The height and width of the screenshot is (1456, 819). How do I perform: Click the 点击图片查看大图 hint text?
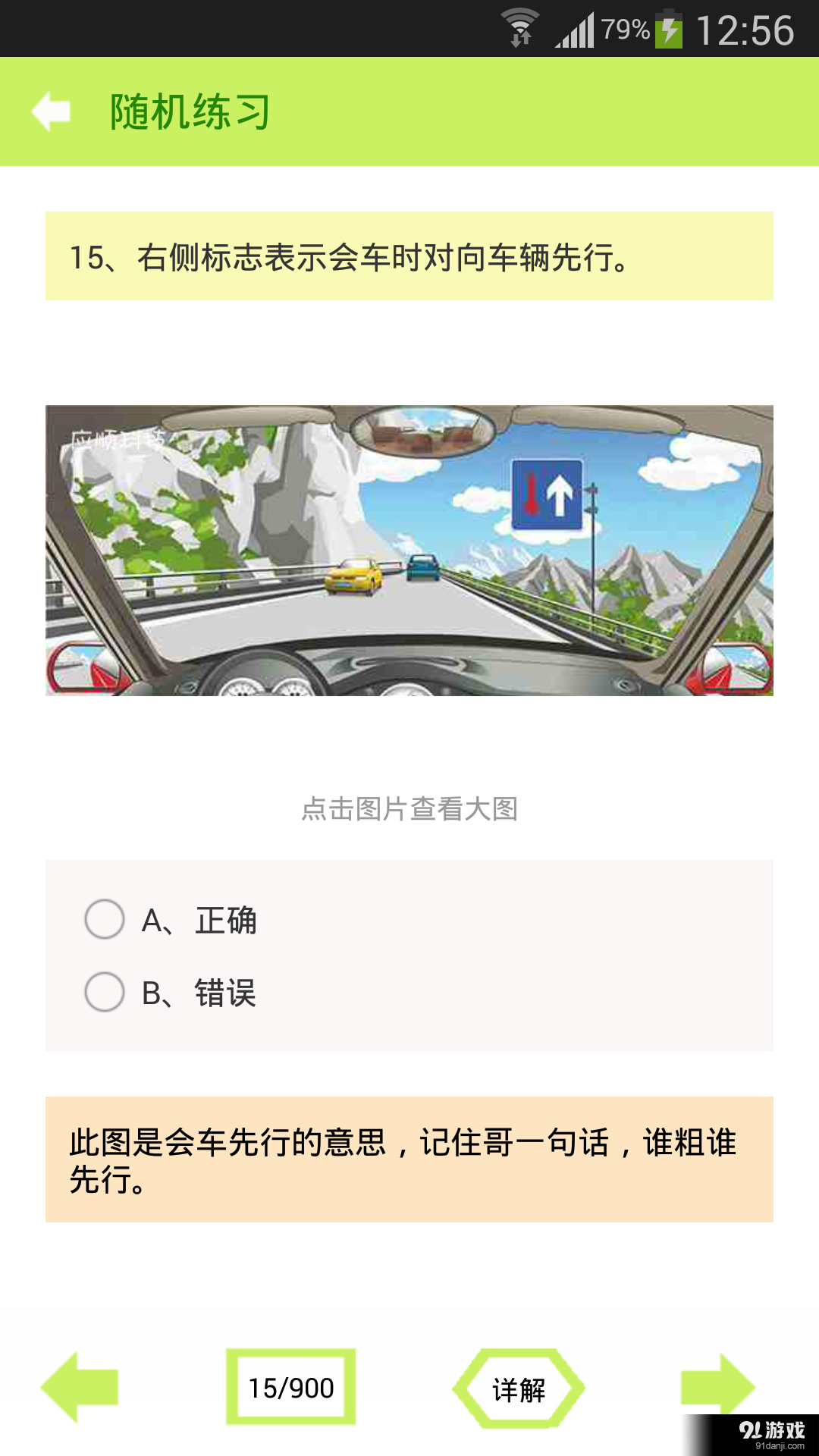[409, 810]
